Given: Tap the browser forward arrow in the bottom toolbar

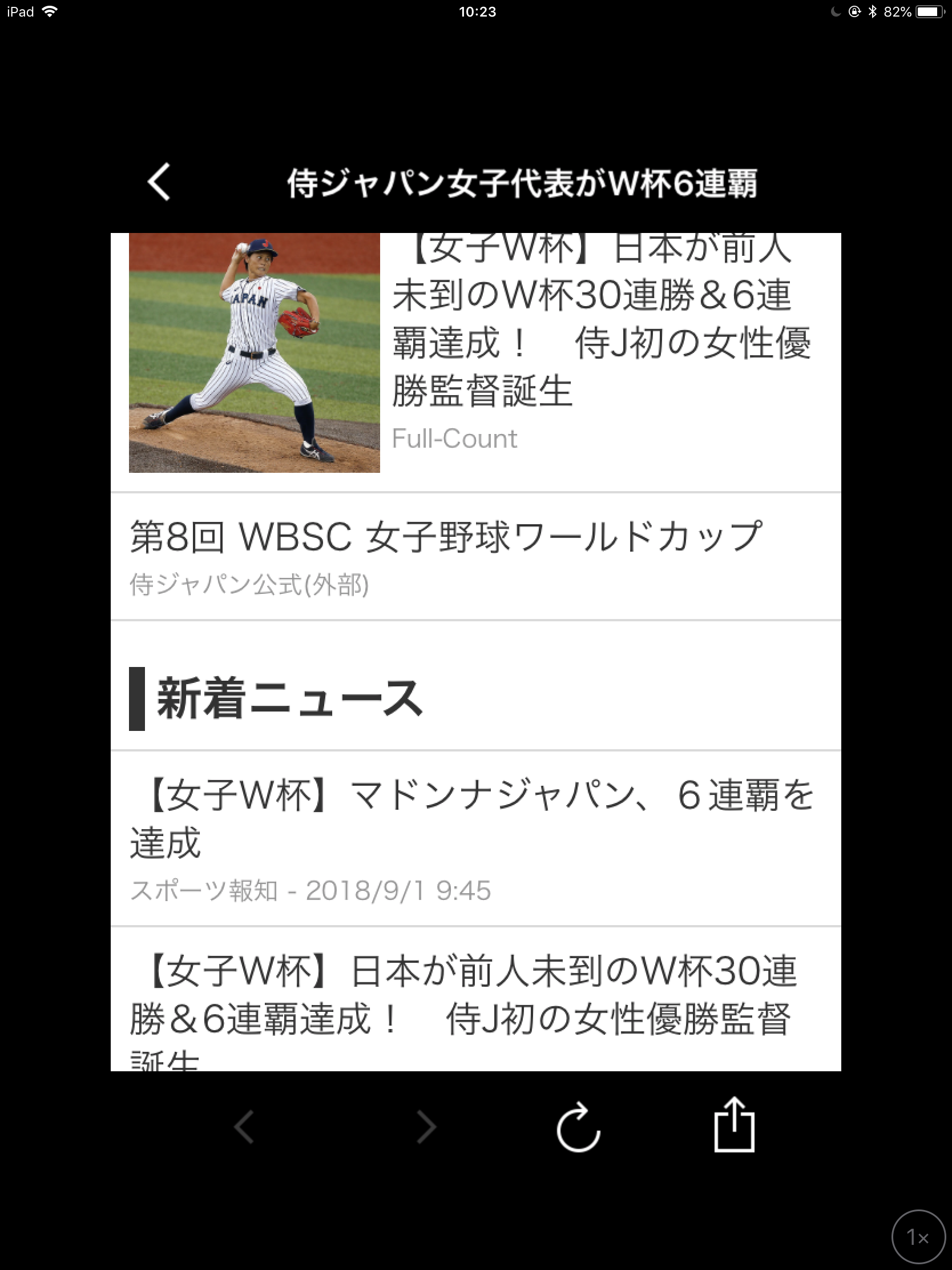Looking at the screenshot, I should (426, 1127).
